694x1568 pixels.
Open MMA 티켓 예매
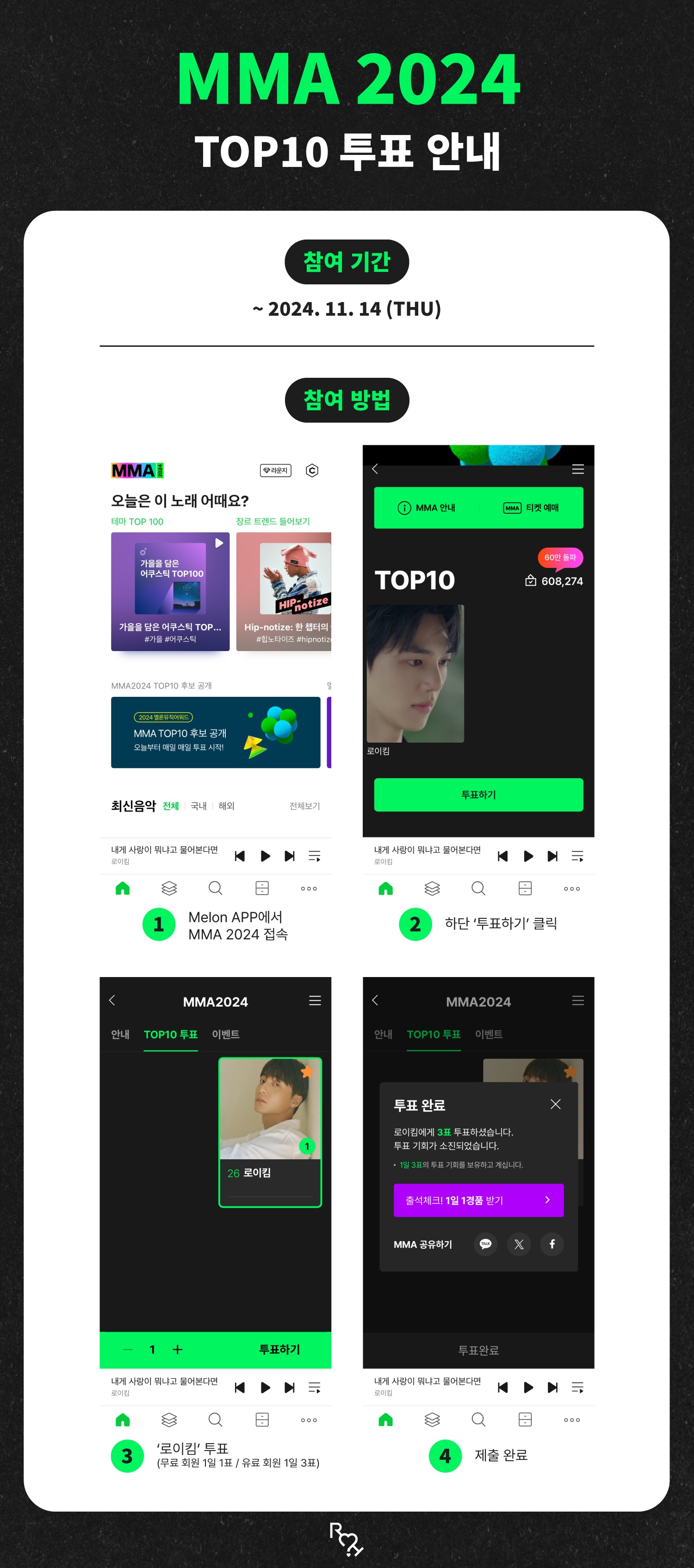(532, 507)
